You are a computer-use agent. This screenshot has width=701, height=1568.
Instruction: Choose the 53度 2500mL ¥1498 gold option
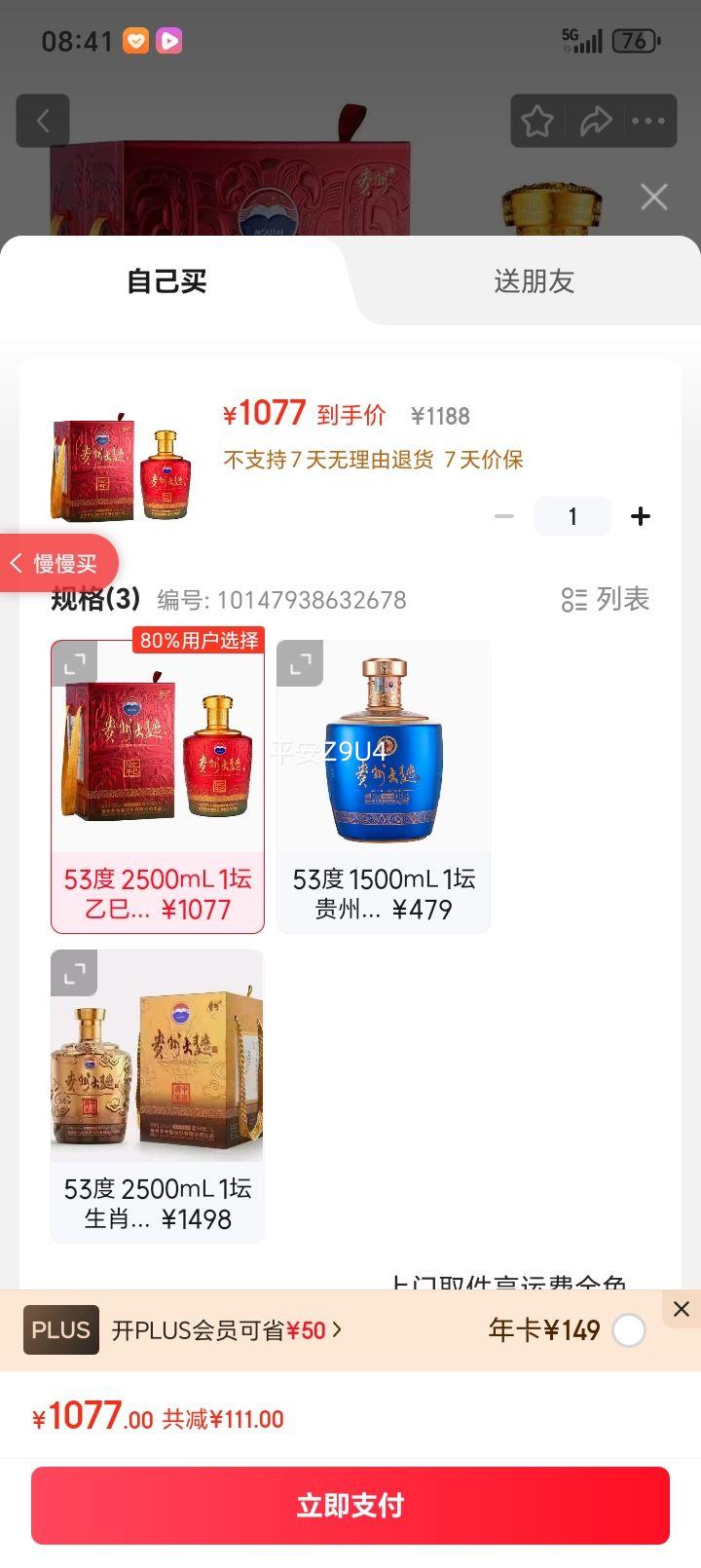tap(158, 1097)
